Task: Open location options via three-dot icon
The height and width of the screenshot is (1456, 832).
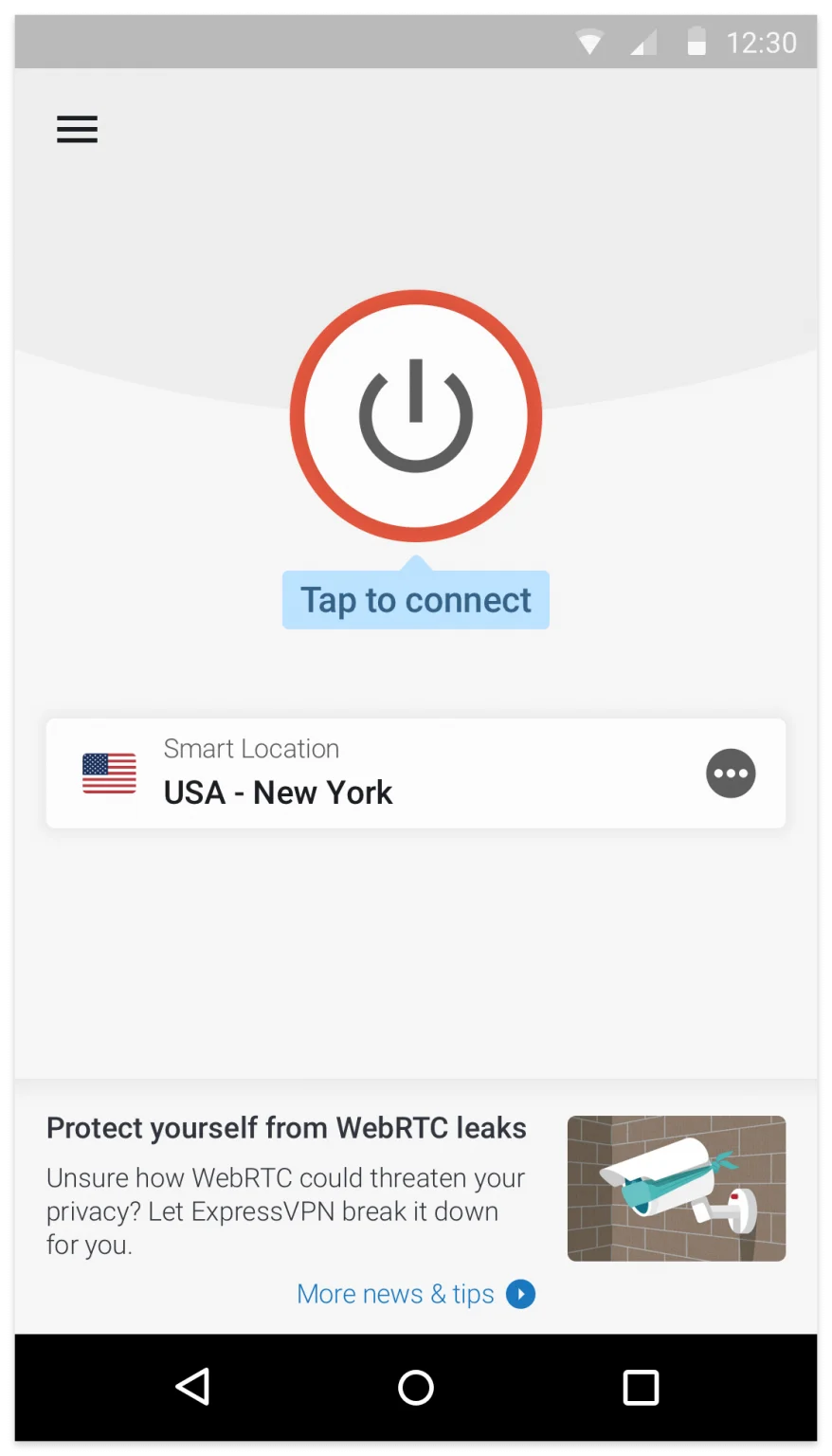Action: click(x=731, y=773)
